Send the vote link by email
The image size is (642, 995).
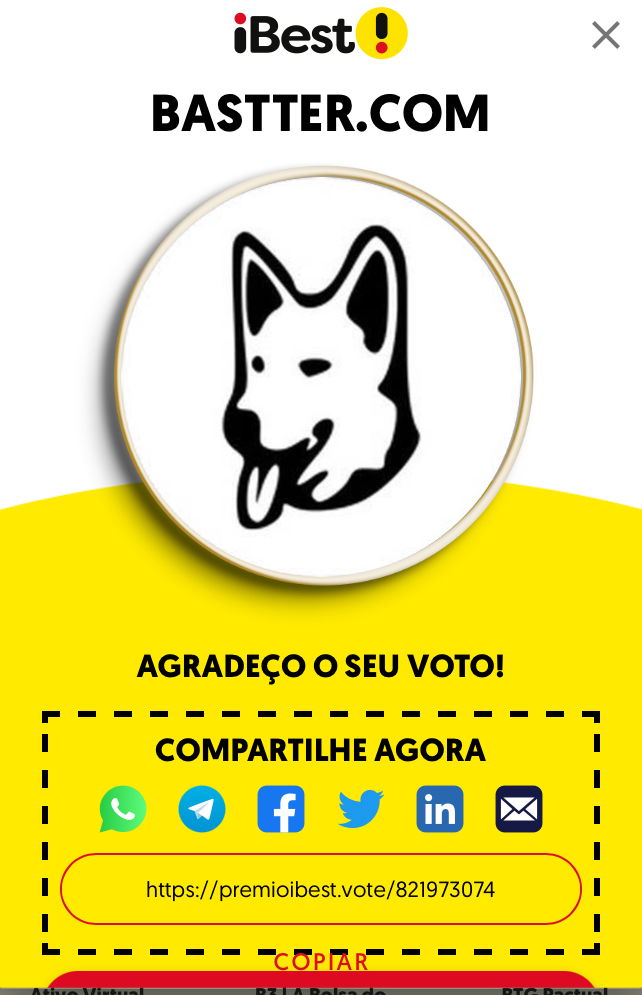tap(519, 809)
